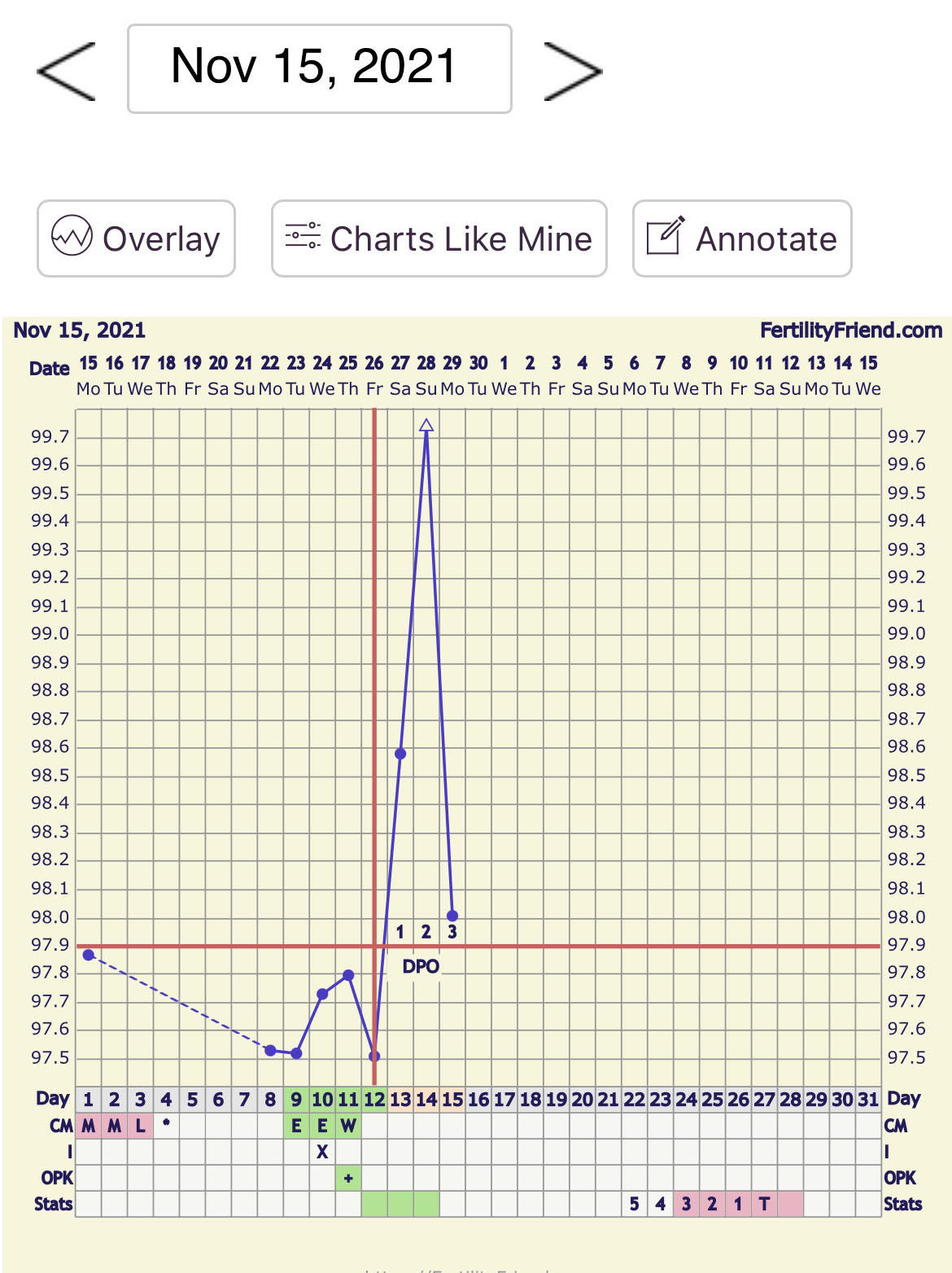
Task: Go to the previous chart with left arrow
Action: click(x=67, y=71)
